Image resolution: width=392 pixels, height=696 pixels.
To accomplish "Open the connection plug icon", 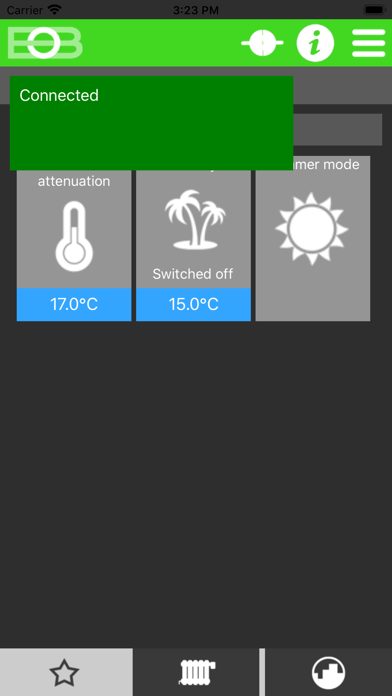I will [x=262, y=43].
